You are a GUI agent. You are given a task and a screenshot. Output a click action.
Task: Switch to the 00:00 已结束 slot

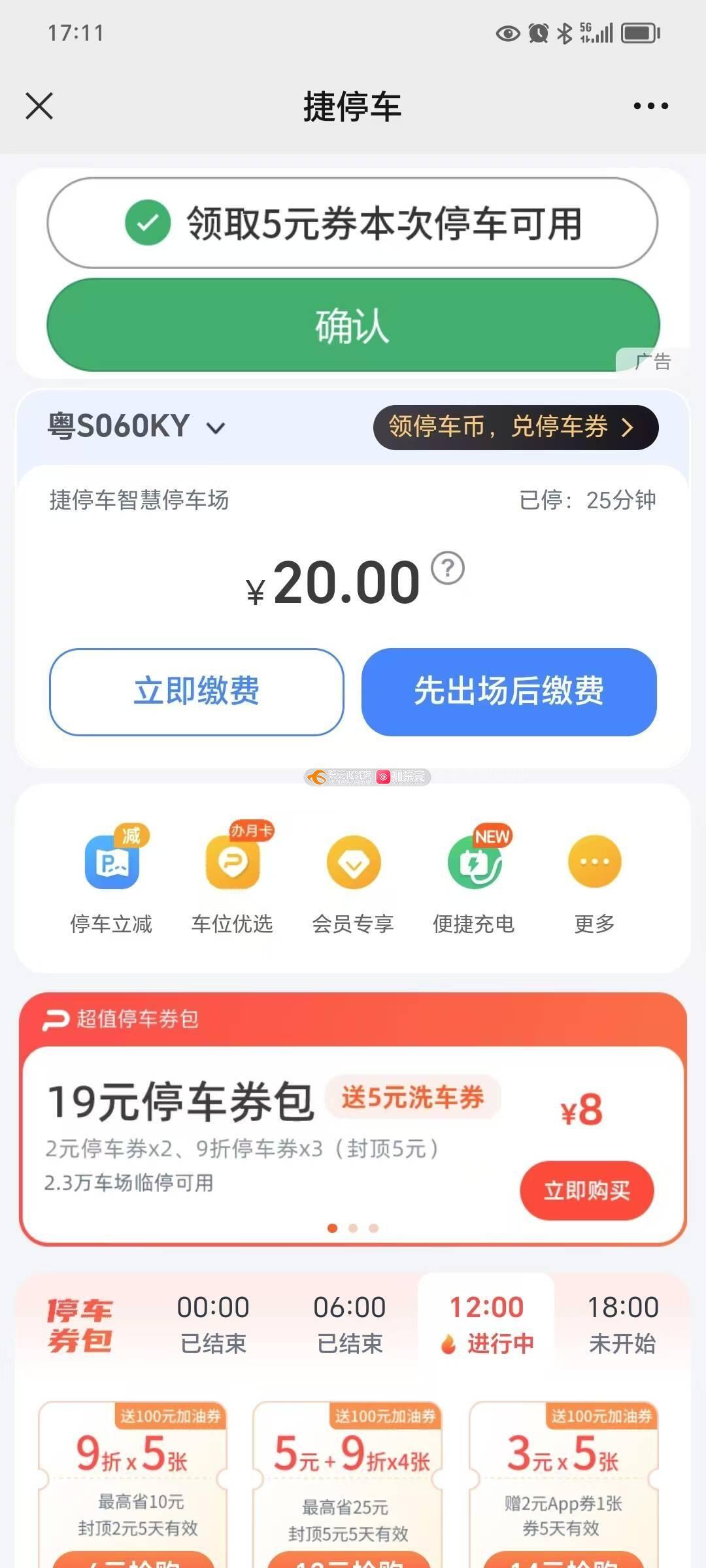[x=213, y=1324]
